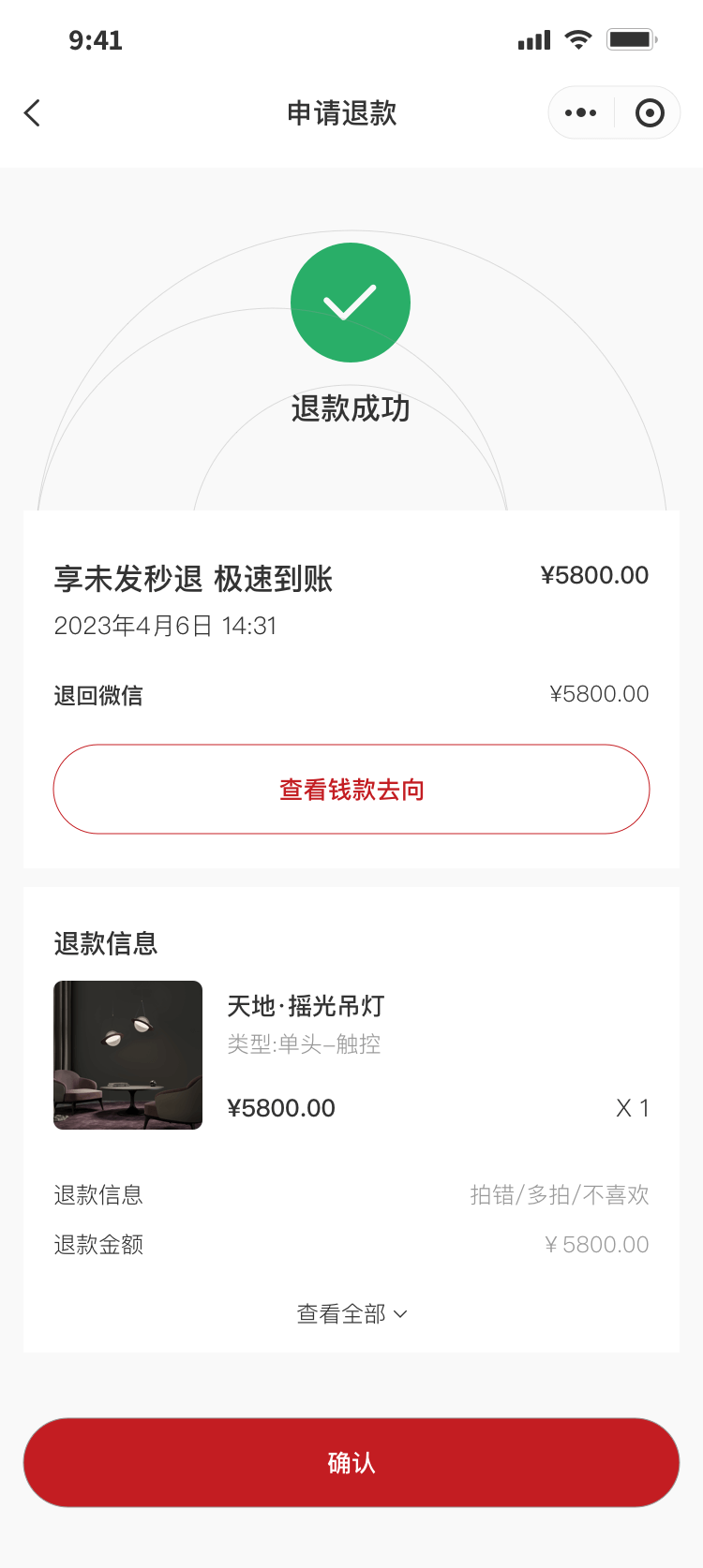
Task: Open the 天地·摇光吊灯 product image
Action: pos(128,1055)
